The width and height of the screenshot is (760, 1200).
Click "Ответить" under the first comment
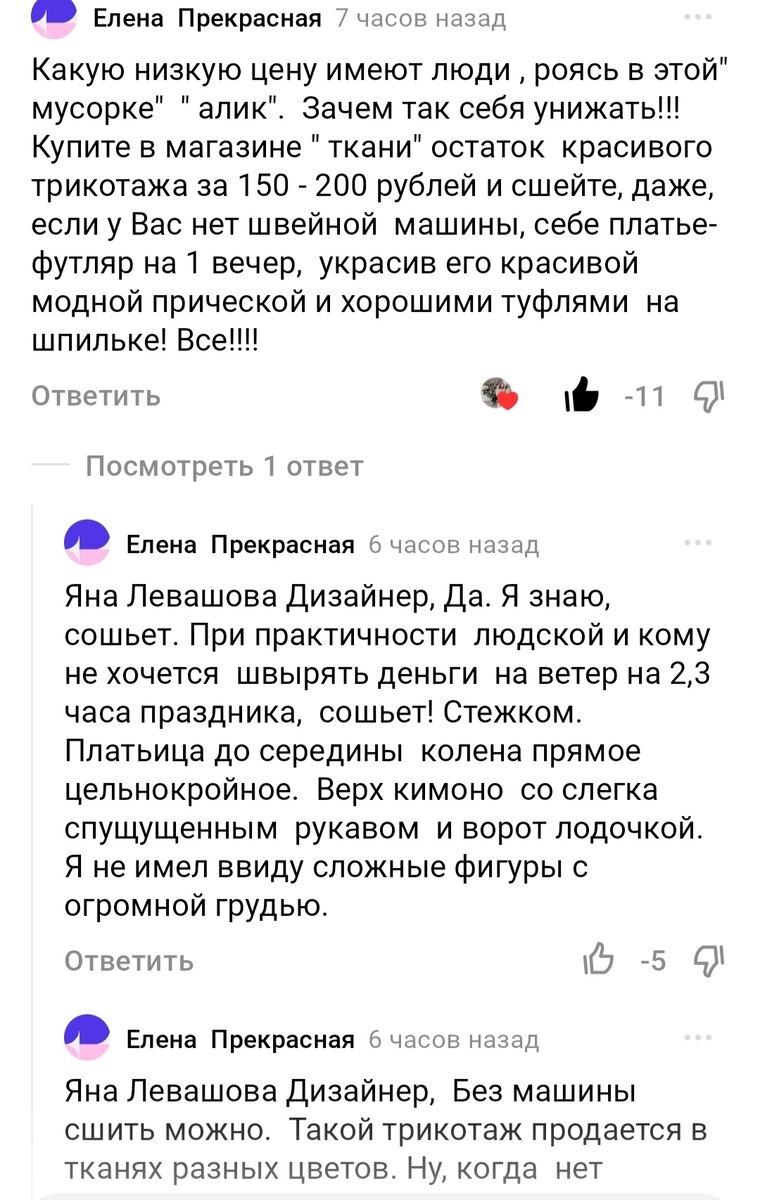click(95, 396)
